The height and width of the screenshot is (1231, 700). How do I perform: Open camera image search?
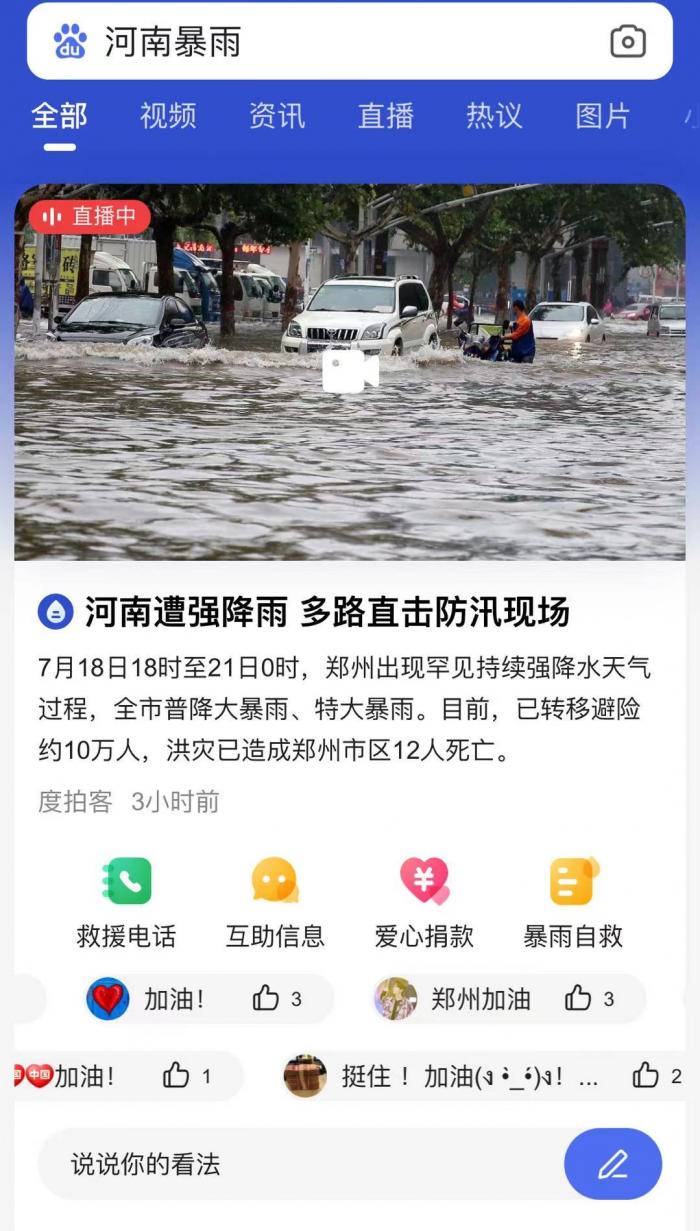tap(628, 42)
